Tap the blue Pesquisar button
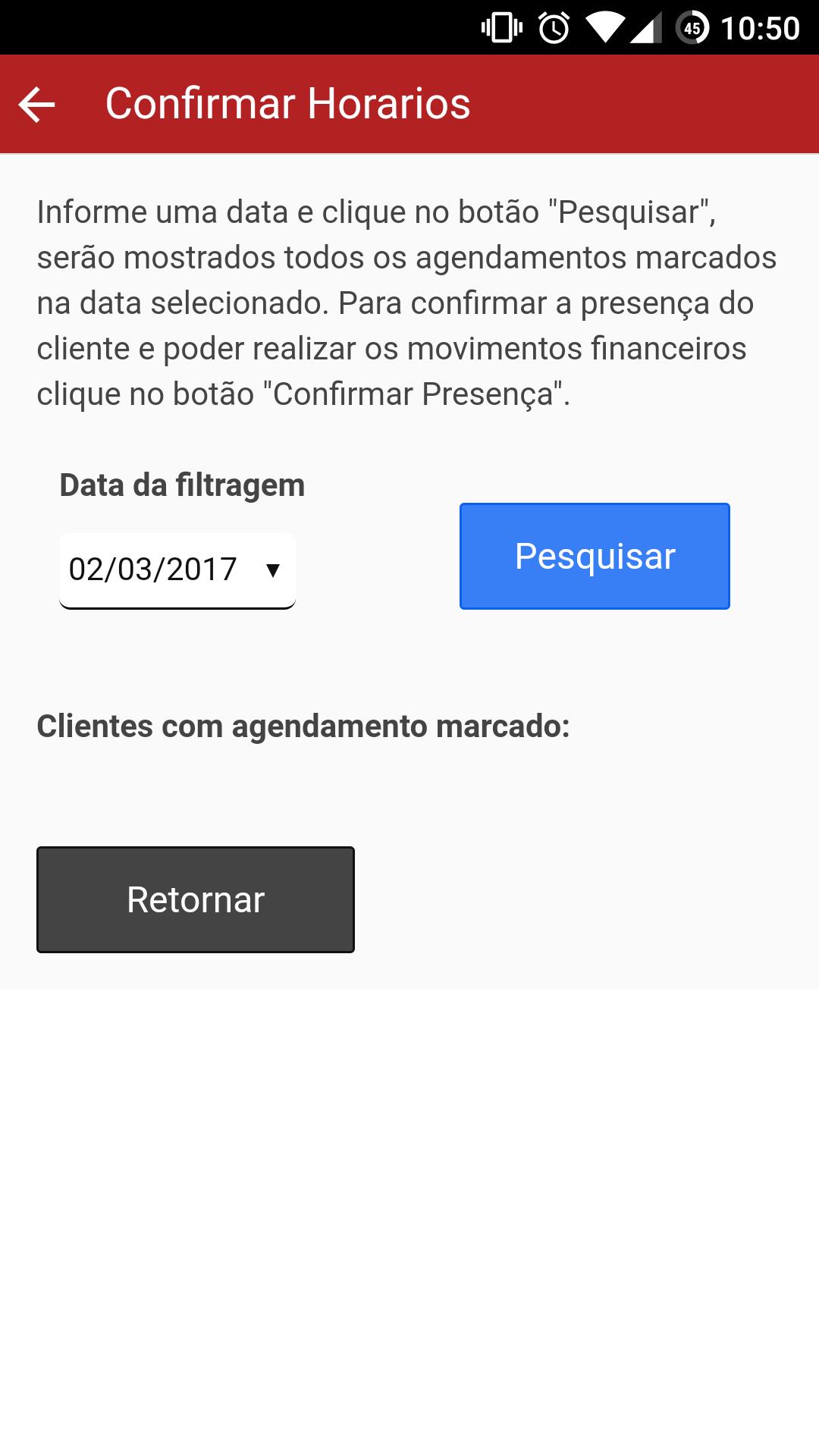 coord(595,556)
